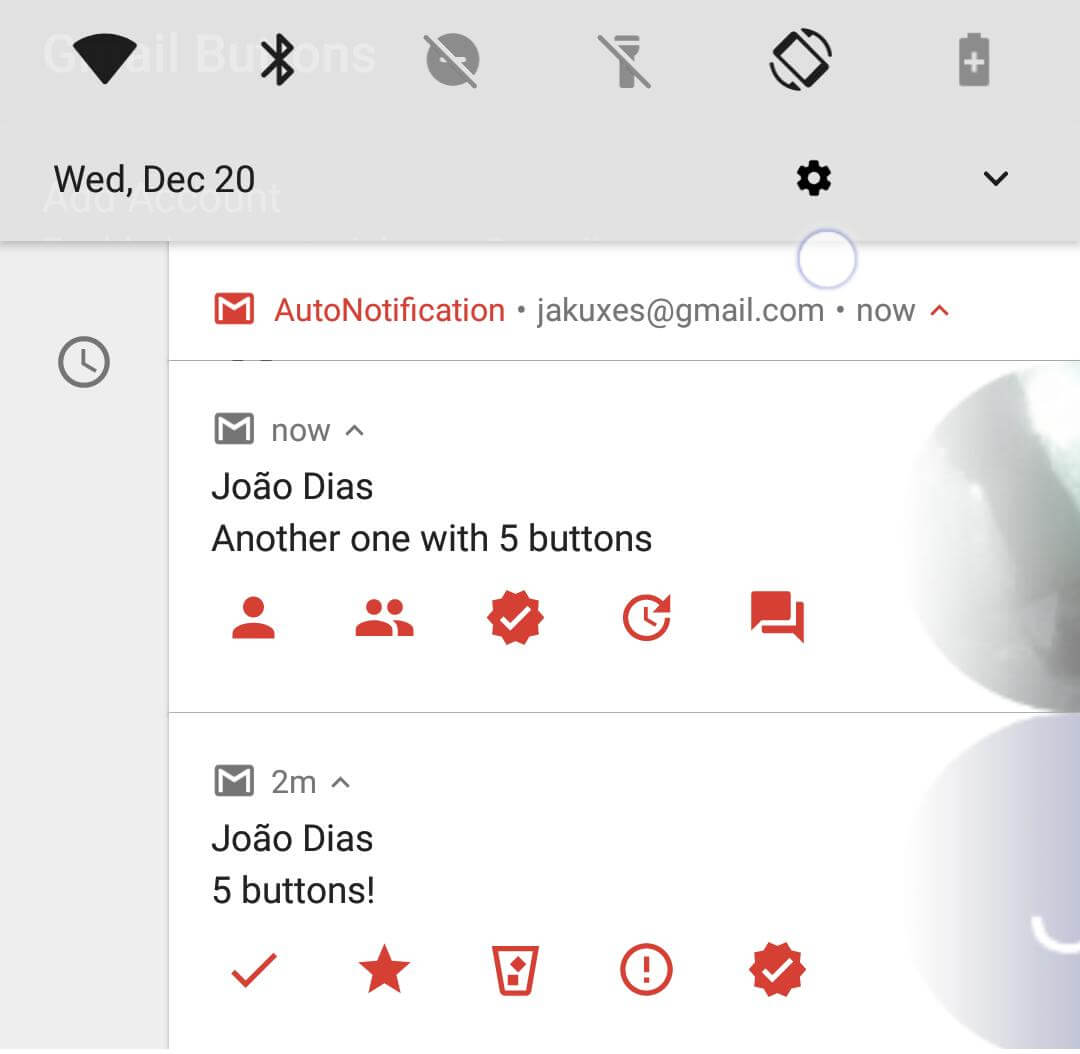
Task: Tap star button on '5 buttons!' notification
Action: (x=384, y=971)
